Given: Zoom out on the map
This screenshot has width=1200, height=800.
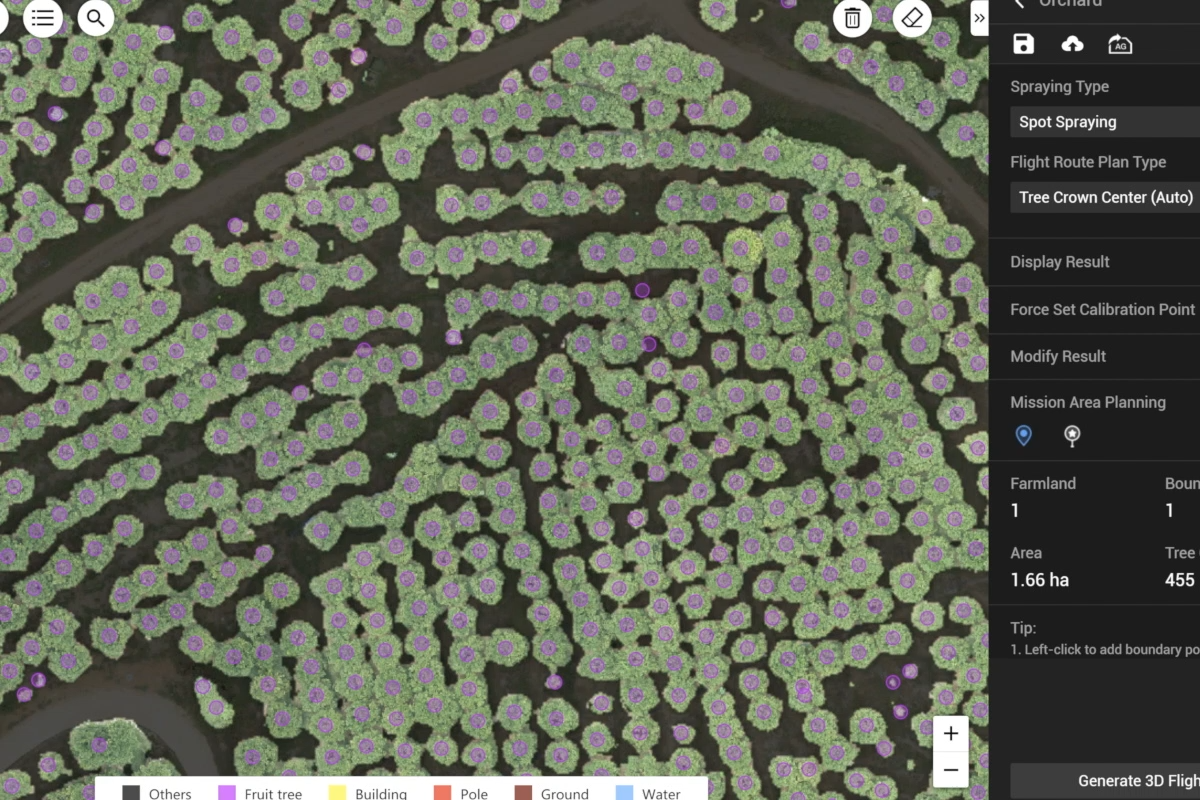Looking at the screenshot, I should click(x=950, y=771).
